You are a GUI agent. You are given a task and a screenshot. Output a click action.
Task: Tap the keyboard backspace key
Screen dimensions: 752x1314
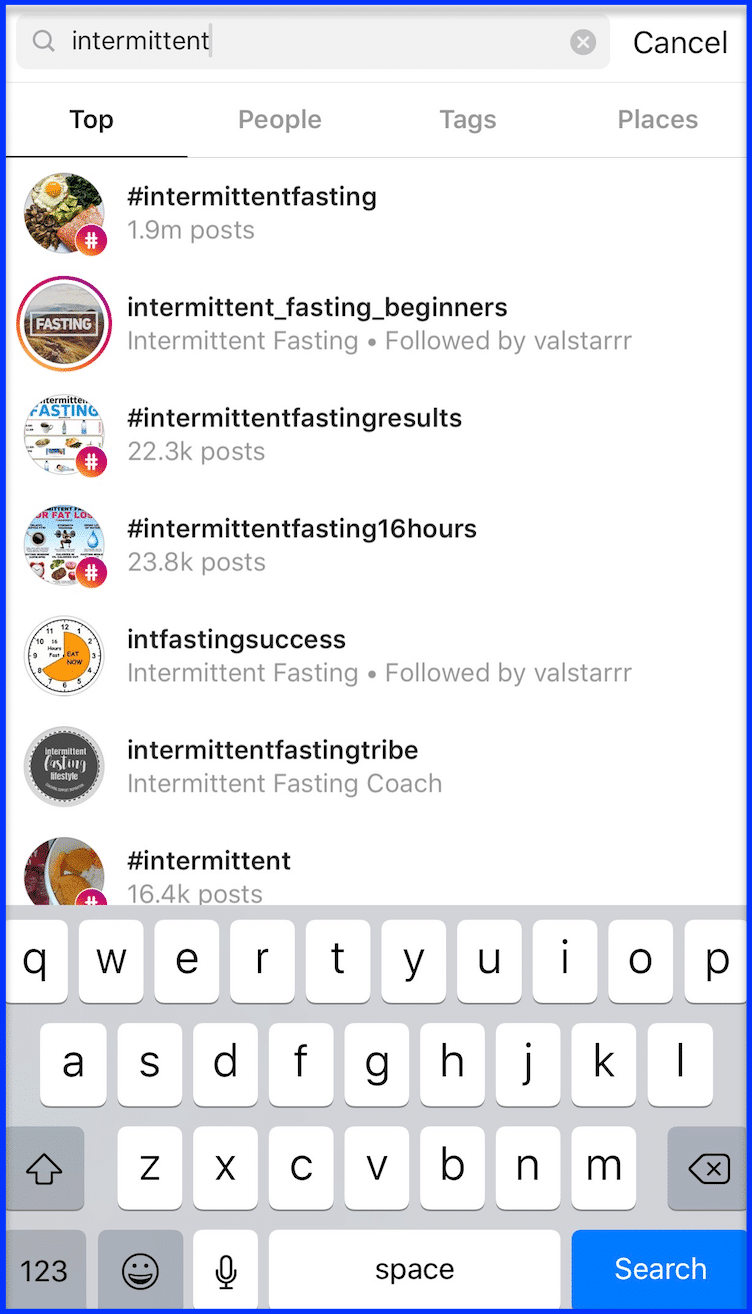click(709, 1169)
